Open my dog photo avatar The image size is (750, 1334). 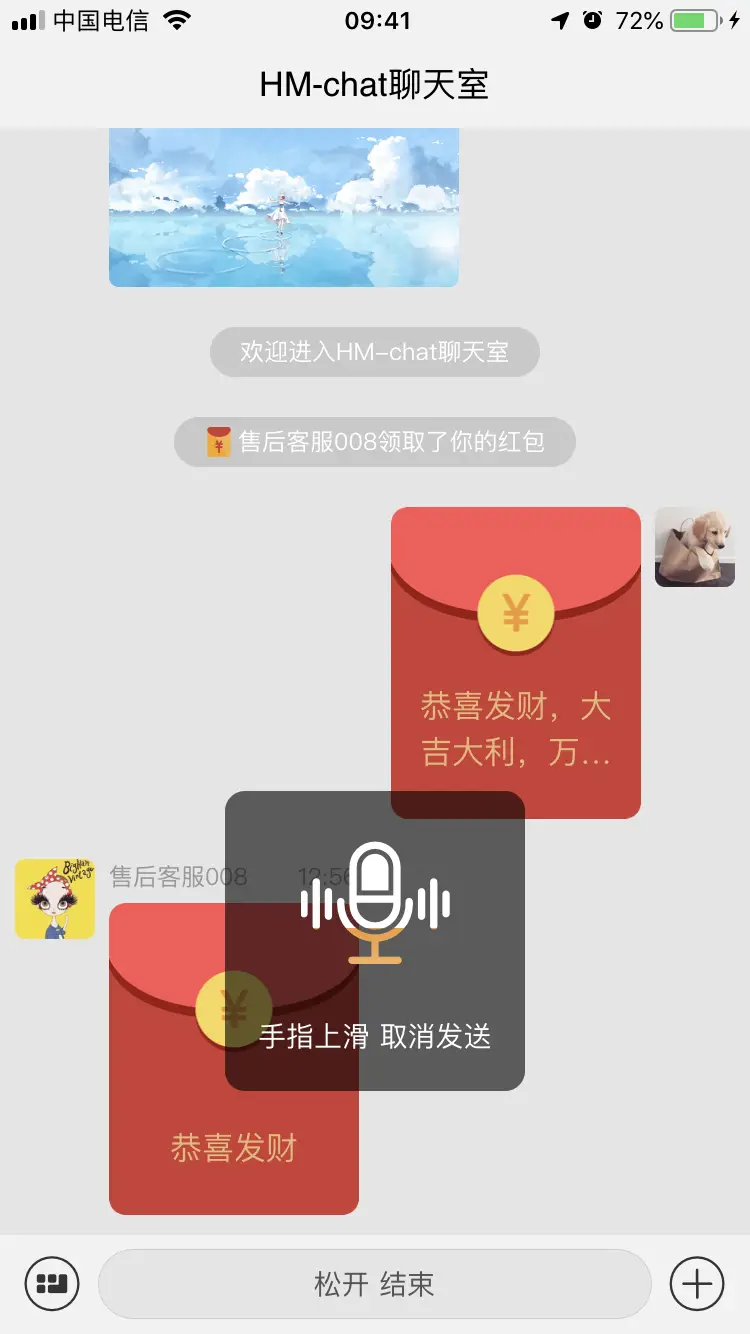(695, 547)
